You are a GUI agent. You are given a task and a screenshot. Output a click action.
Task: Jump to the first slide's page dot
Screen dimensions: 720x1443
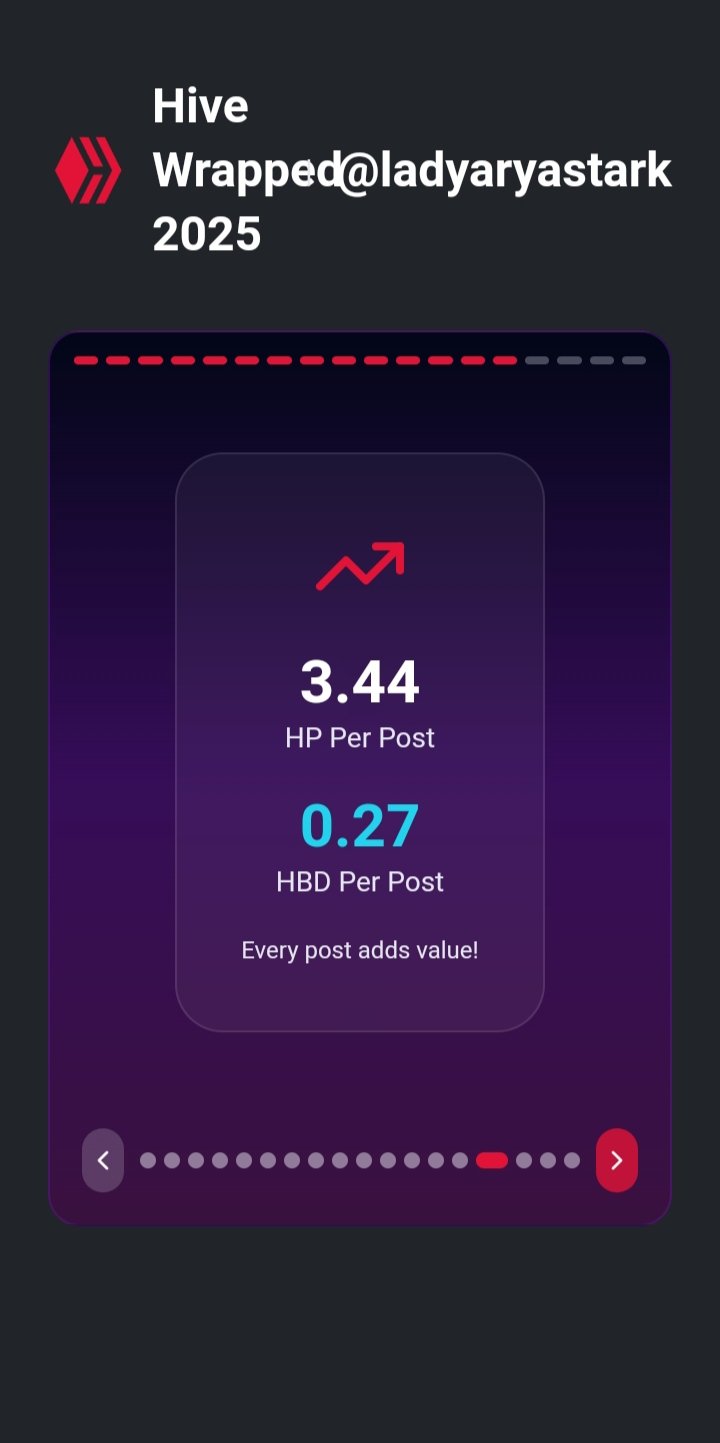(x=148, y=1160)
